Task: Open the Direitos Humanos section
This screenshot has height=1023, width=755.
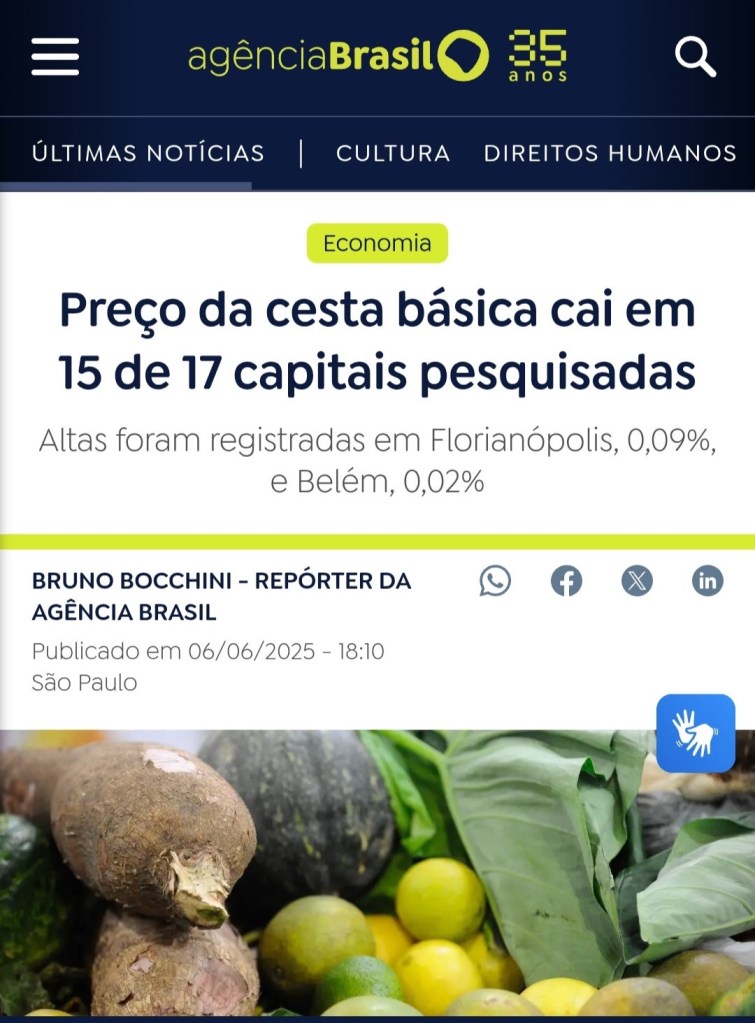Action: 610,154
